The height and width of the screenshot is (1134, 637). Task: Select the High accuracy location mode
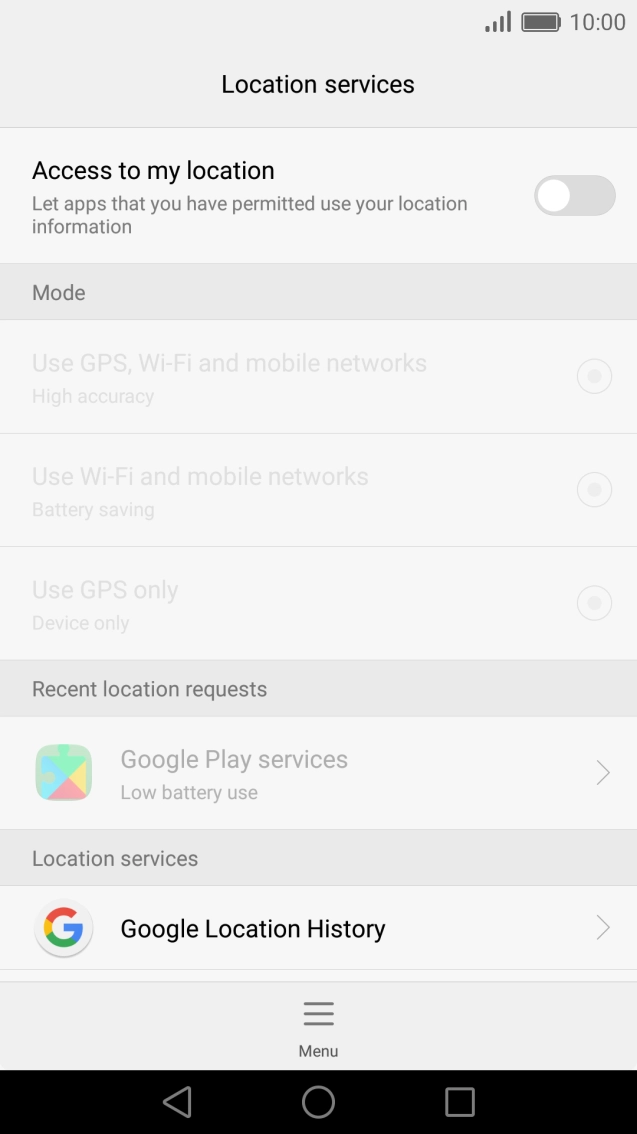click(318, 377)
